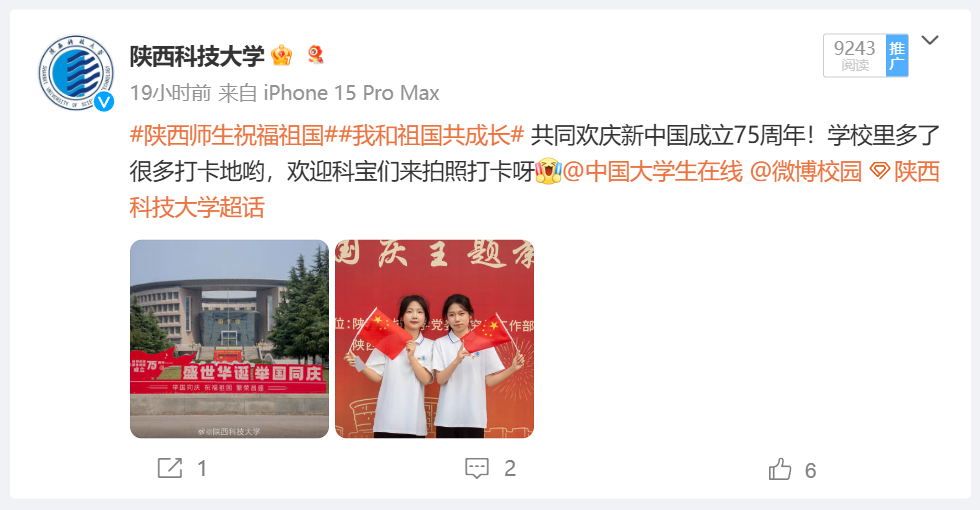980x510 pixels.
Task: View the campus building photo
Action: [229, 339]
